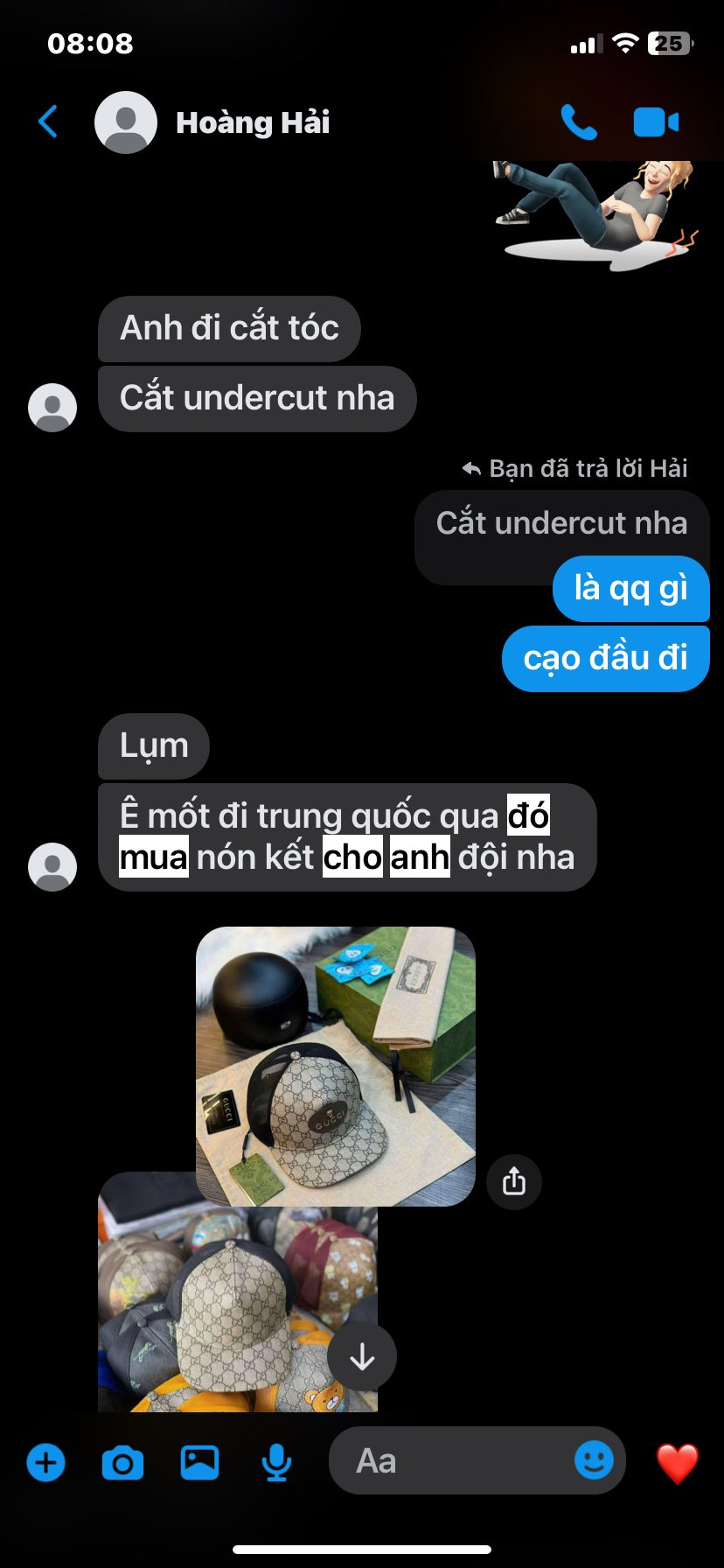Go back to the chat list
Image resolution: width=724 pixels, height=1568 pixels.
pyautogui.click(x=48, y=122)
